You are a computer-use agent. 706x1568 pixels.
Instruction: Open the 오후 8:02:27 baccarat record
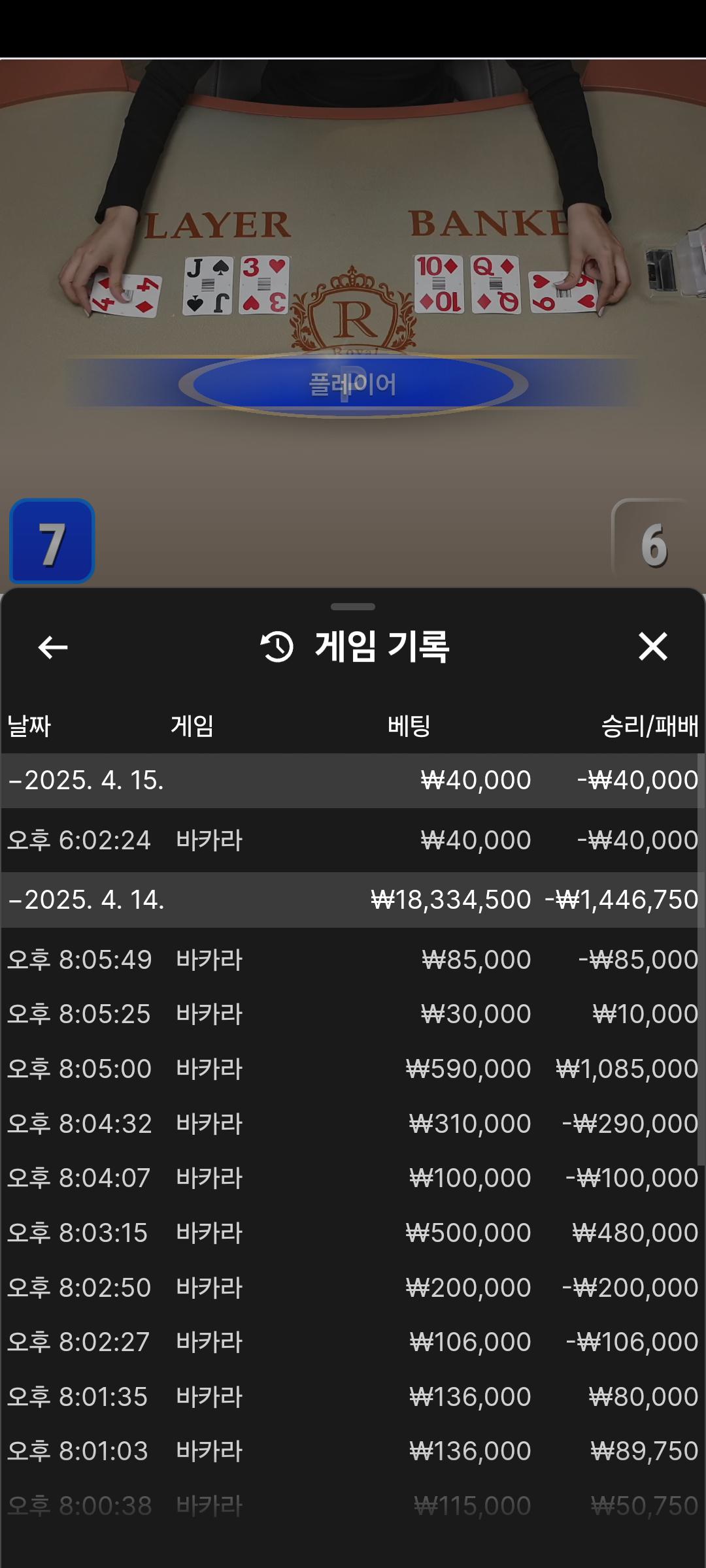pos(353,1342)
